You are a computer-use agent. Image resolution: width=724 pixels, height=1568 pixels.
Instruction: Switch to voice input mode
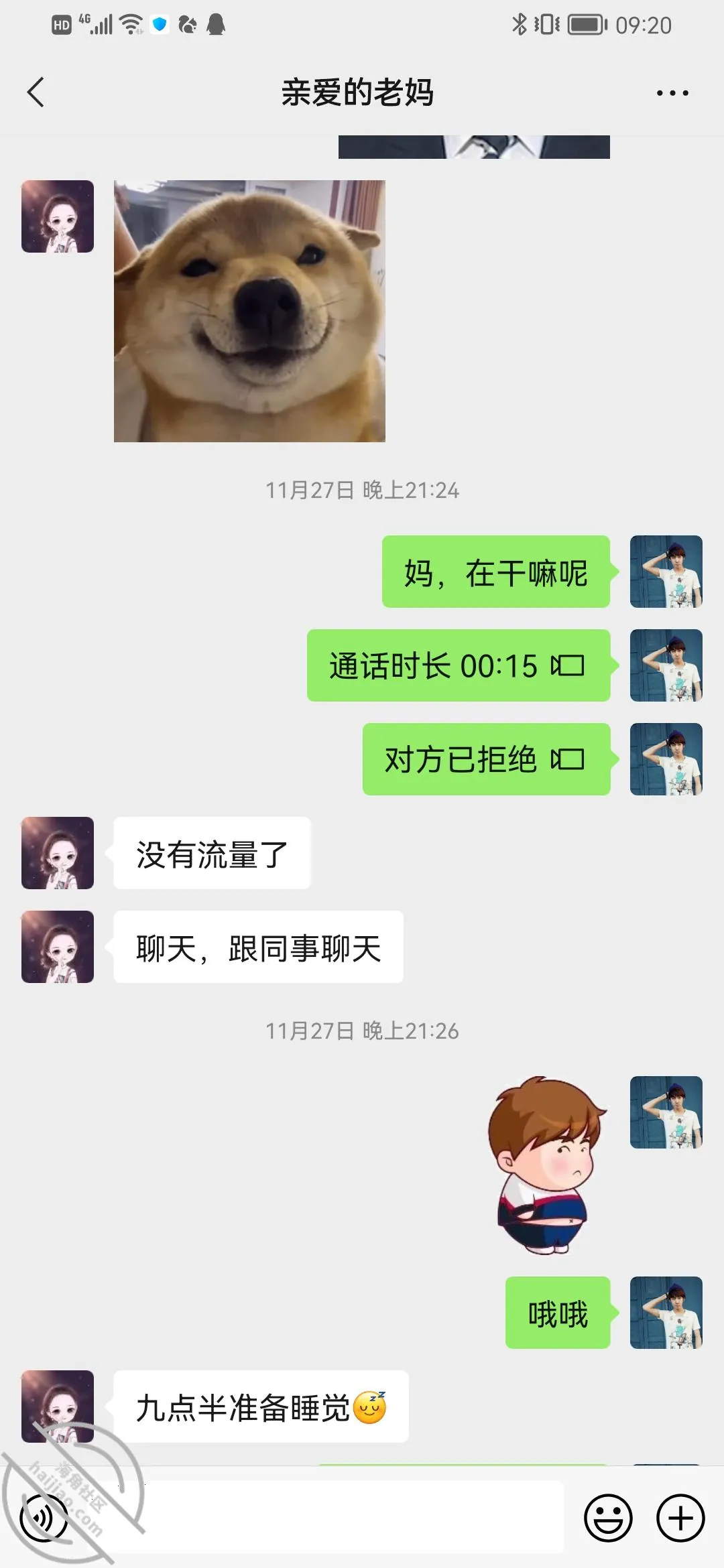[44, 1518]
